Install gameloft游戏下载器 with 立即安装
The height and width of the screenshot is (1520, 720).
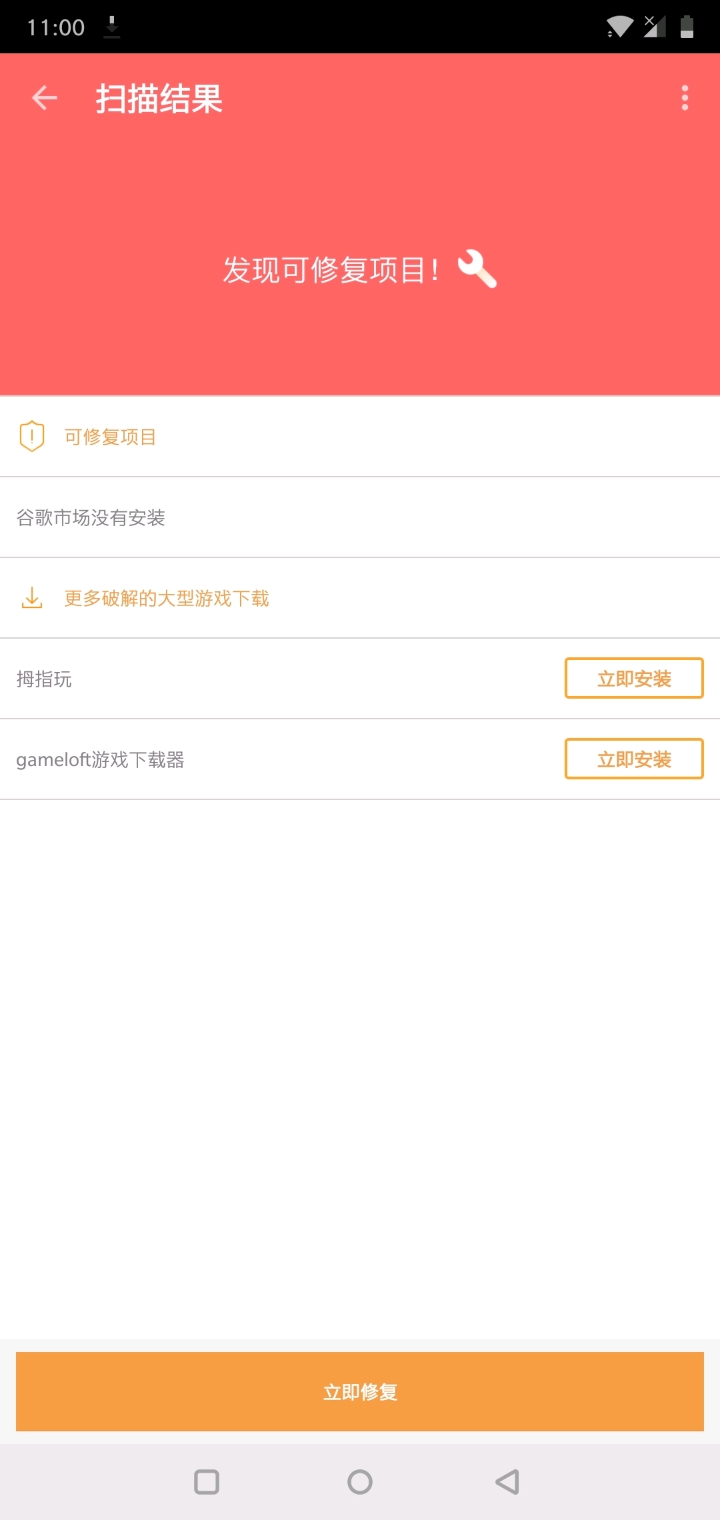point(634,759)
